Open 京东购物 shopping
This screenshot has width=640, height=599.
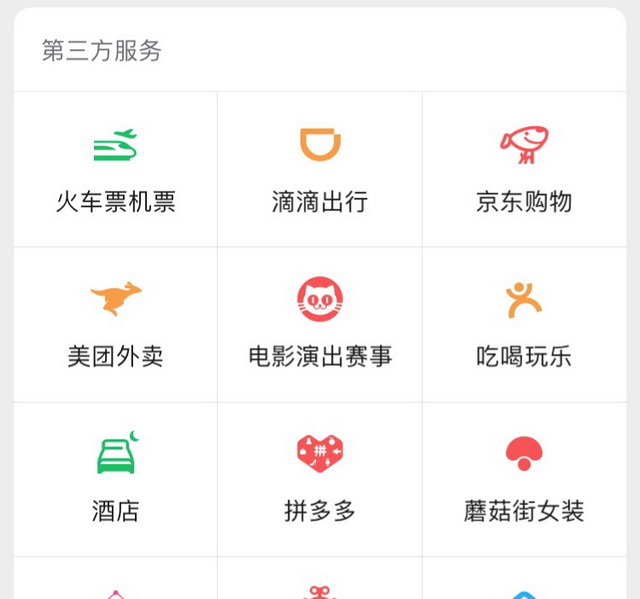(x=524, y=169)
